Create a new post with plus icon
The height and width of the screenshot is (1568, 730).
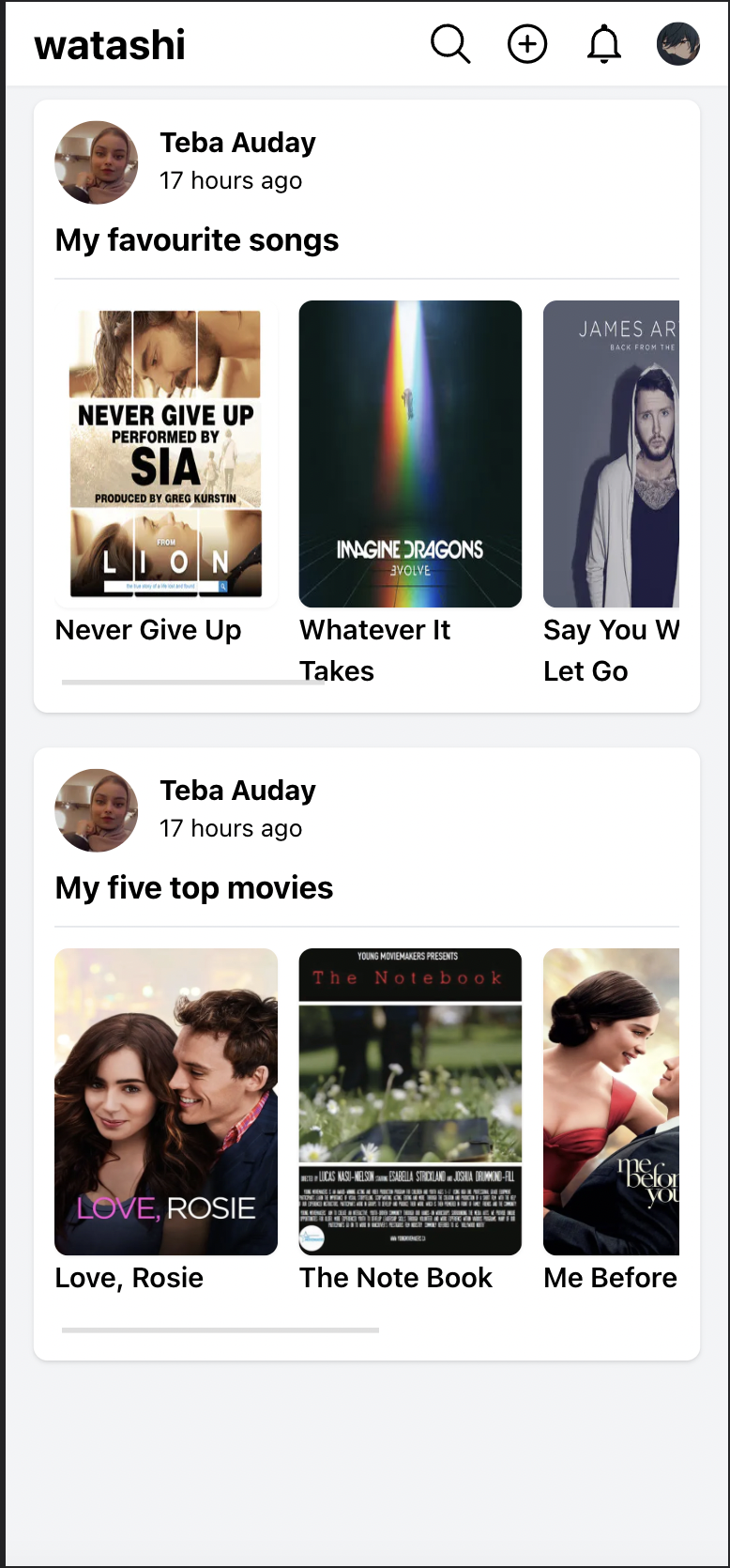527,44
